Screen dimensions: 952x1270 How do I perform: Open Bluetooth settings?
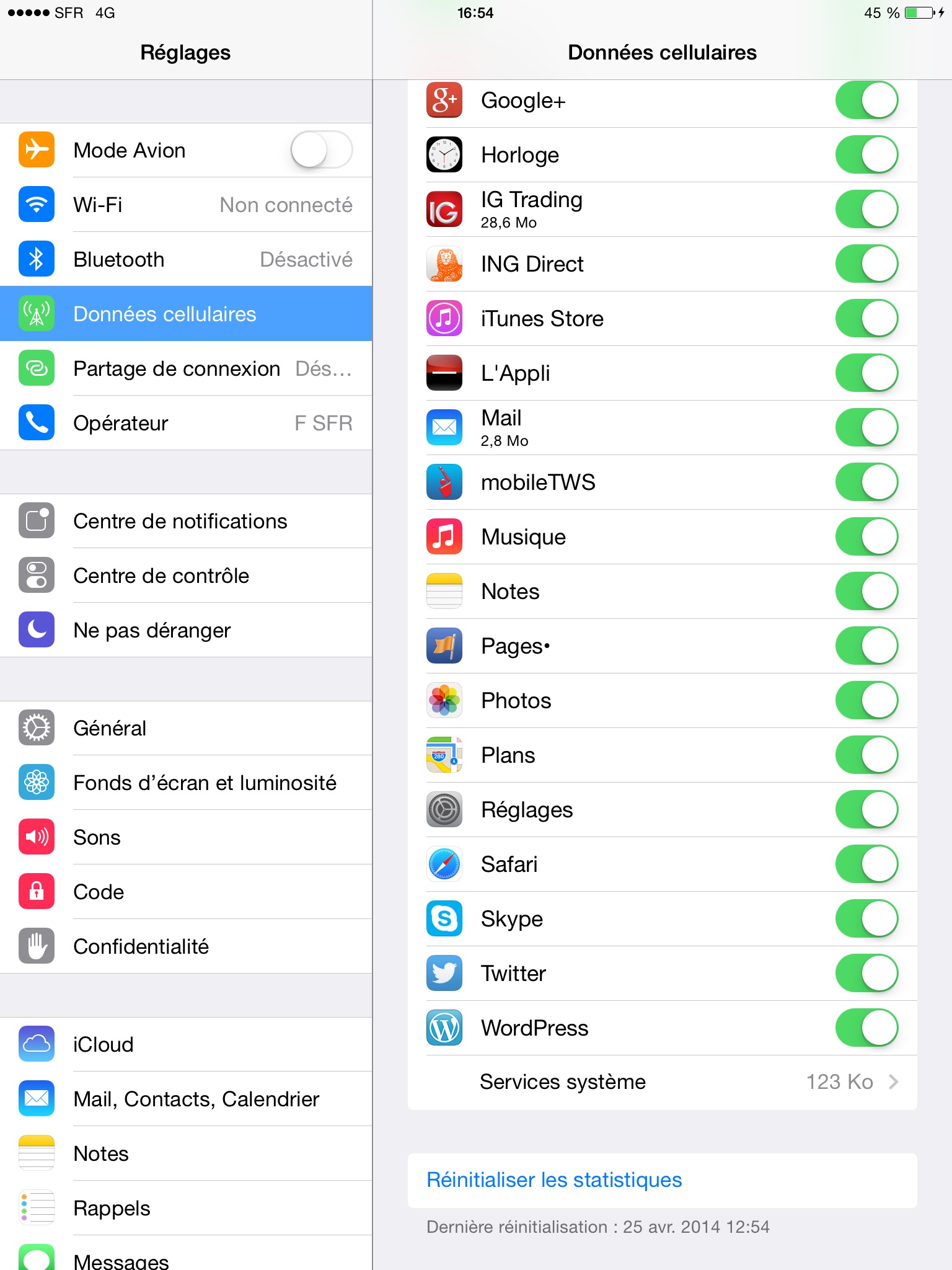(186, 259)
